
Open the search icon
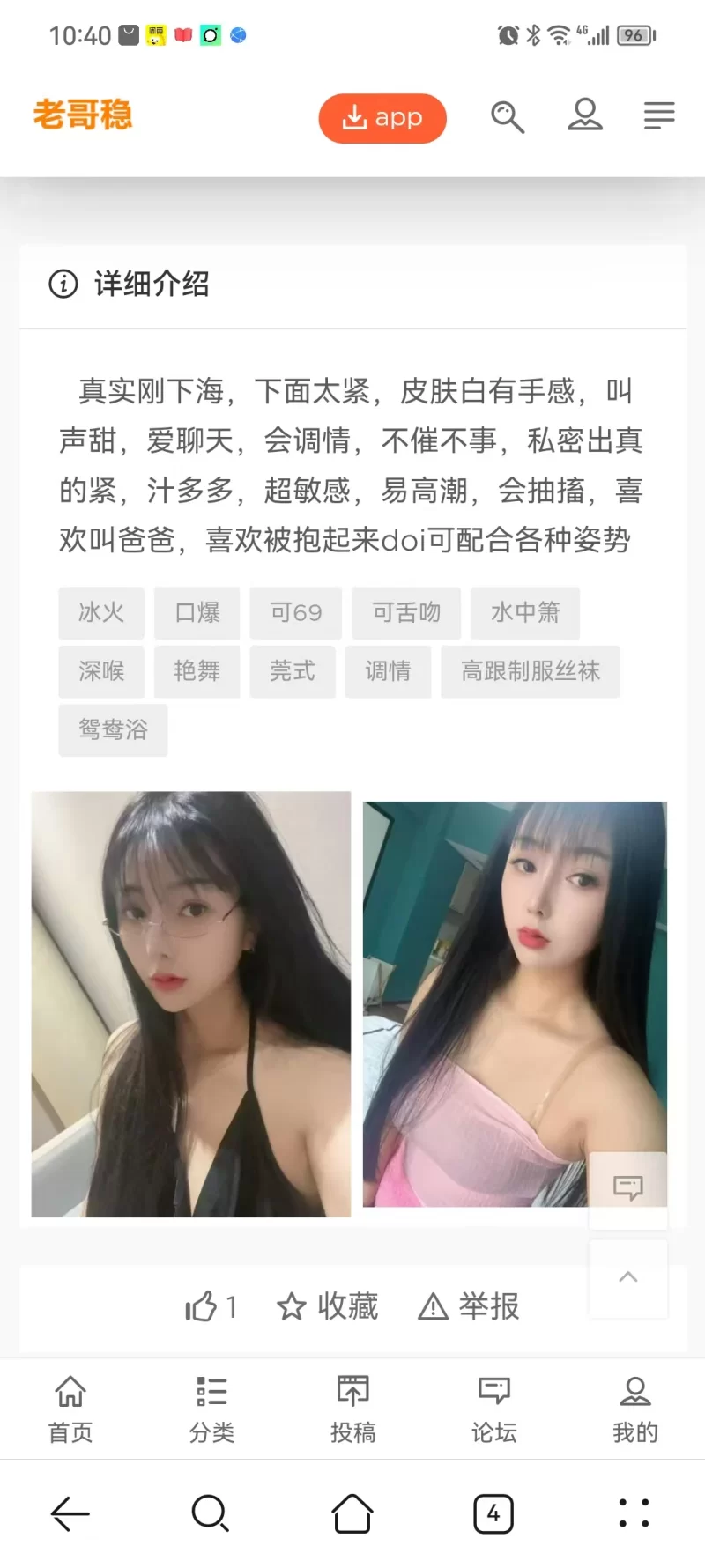pyautogui.click(x=508, y=116)
